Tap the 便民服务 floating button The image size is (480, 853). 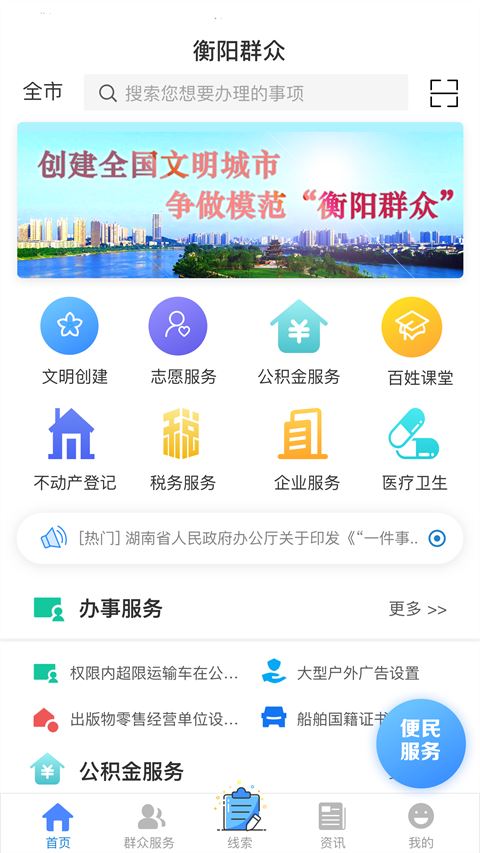[420, 743]
